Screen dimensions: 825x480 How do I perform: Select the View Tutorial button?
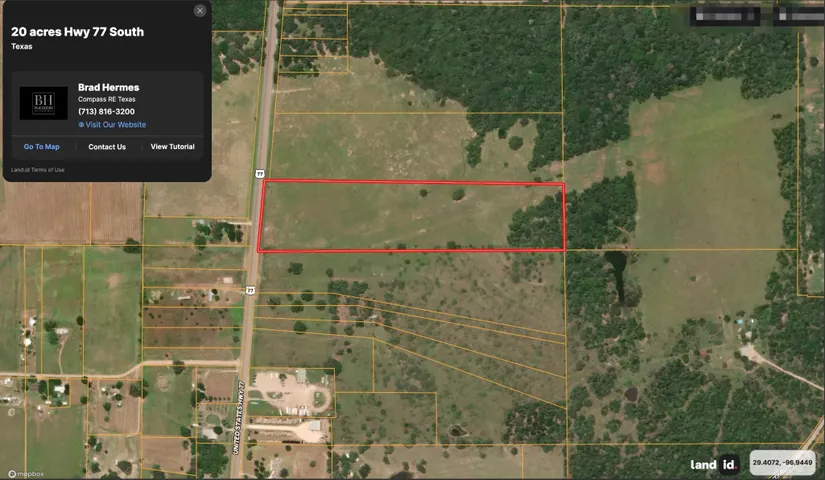pos(172,147)
